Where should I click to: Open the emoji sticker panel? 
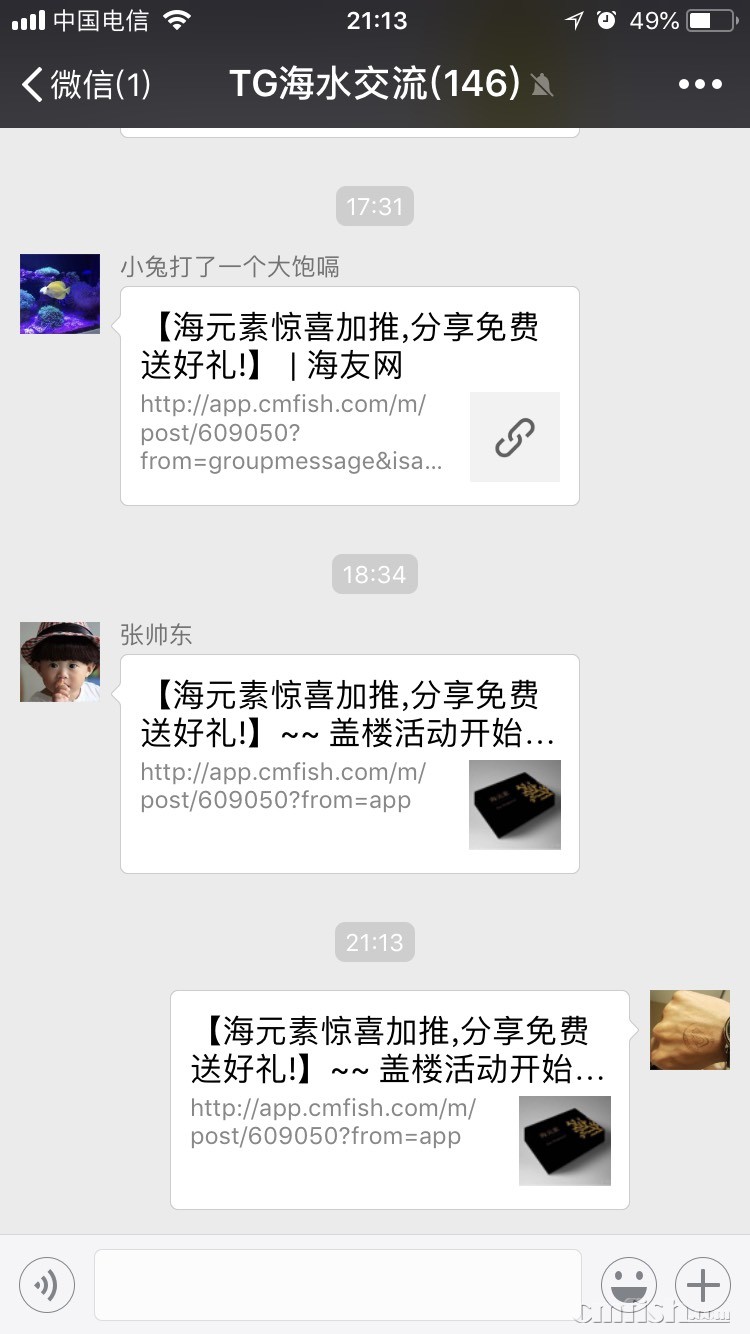tap(629, 1284)
